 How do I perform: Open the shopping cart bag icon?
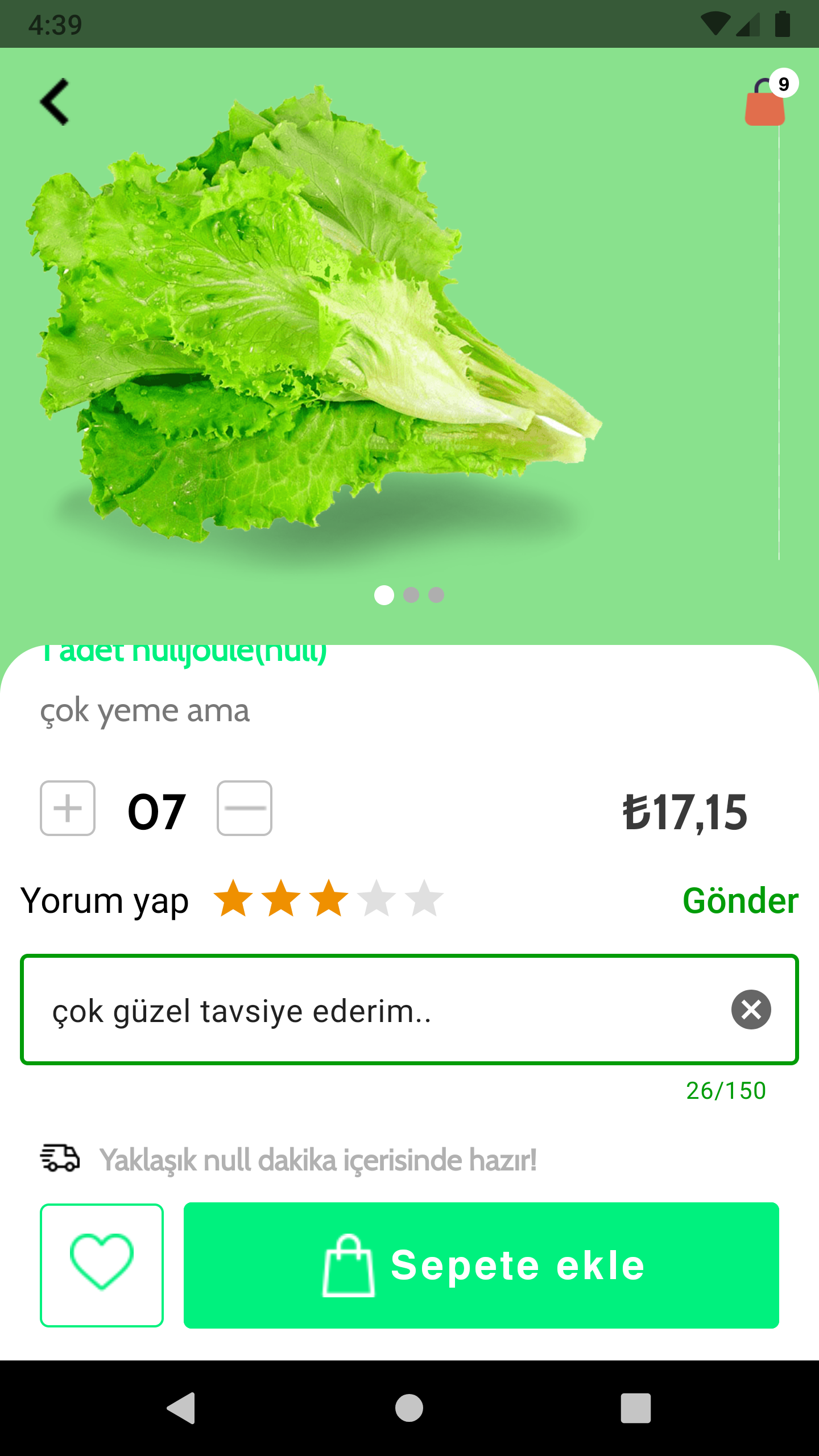pyautogui.click(x=765, y=104)
